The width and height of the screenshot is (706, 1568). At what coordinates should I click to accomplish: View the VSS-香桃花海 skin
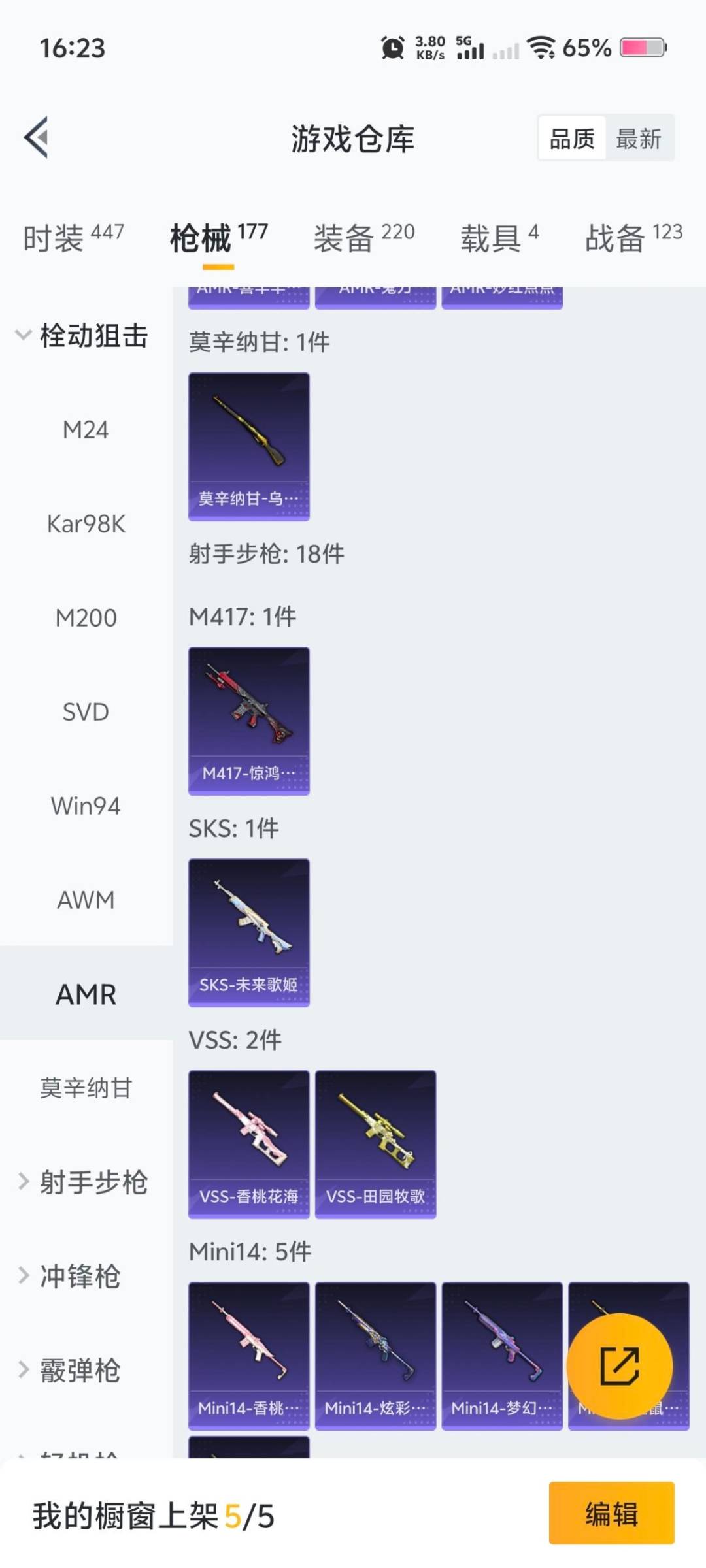[x=248, y=1144]
